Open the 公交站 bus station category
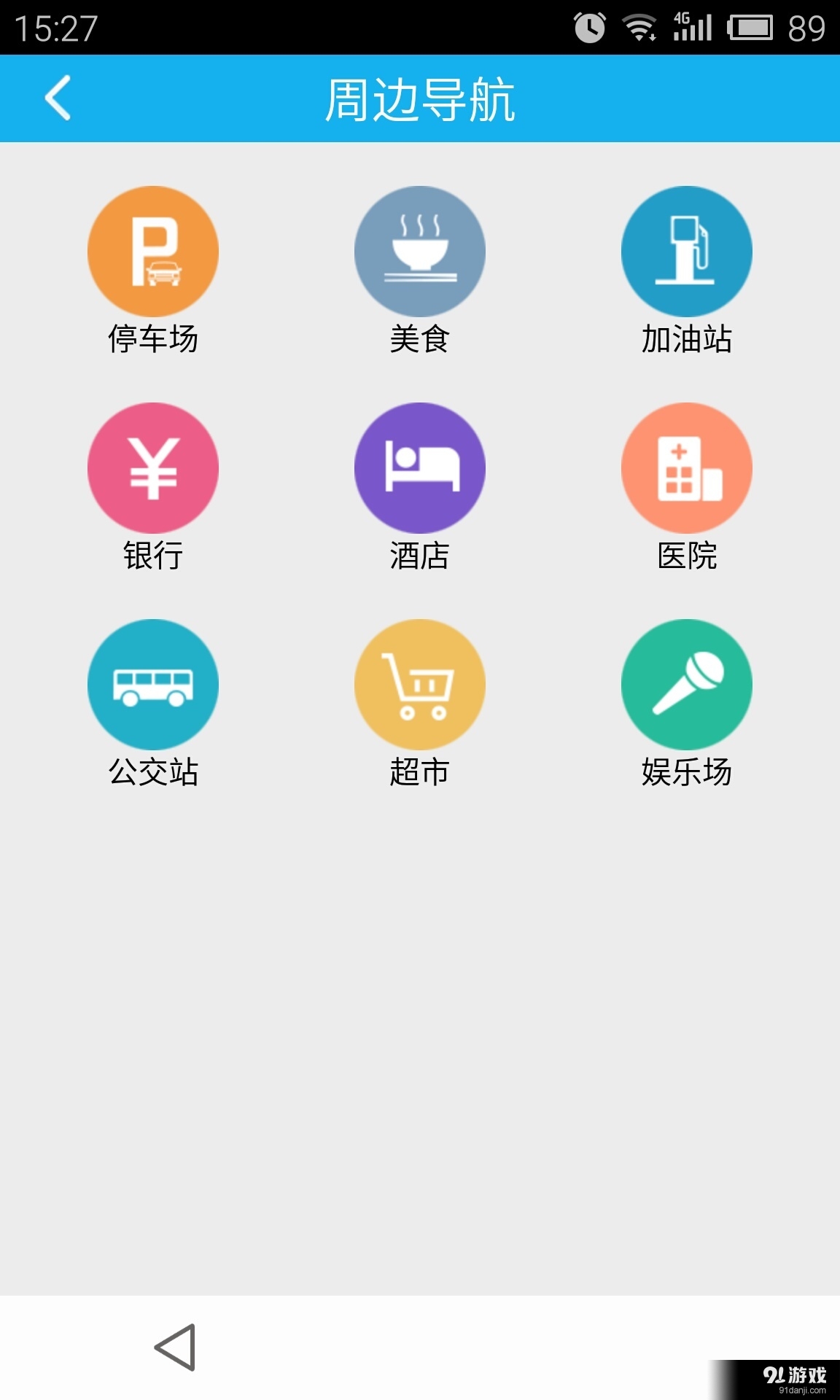This screenshot has height=1400, width=840. pyautogui.click(x=152, y=682)
